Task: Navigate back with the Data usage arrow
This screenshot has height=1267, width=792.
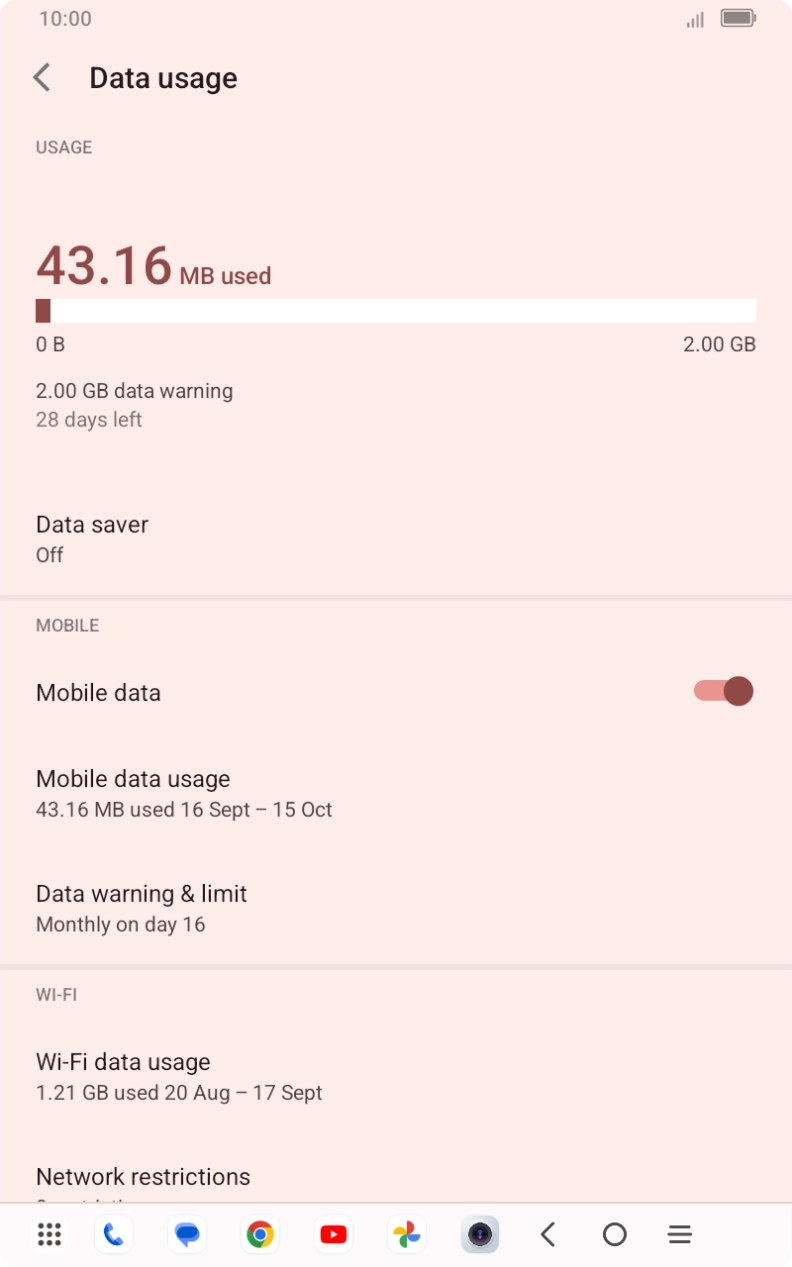Action: [42, 77]
